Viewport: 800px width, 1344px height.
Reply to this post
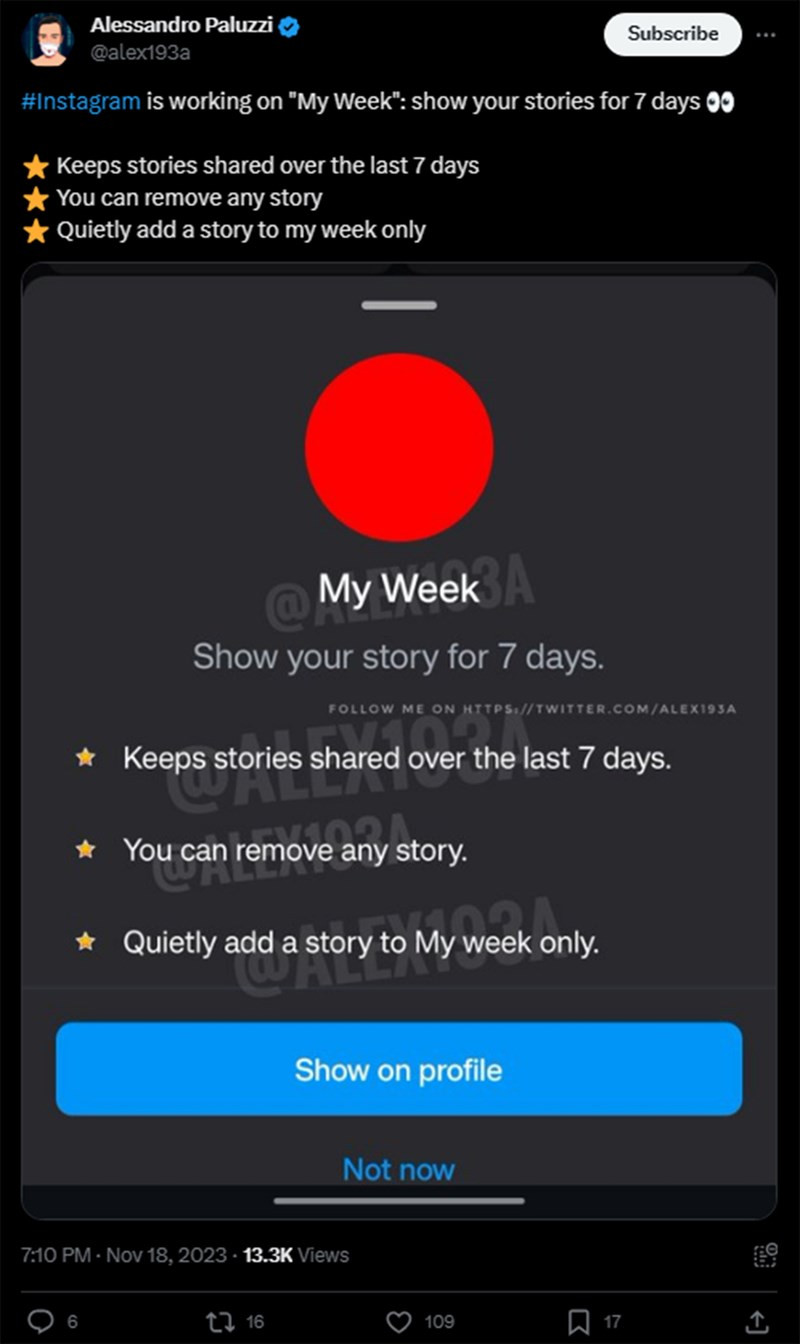[41, 1321]
